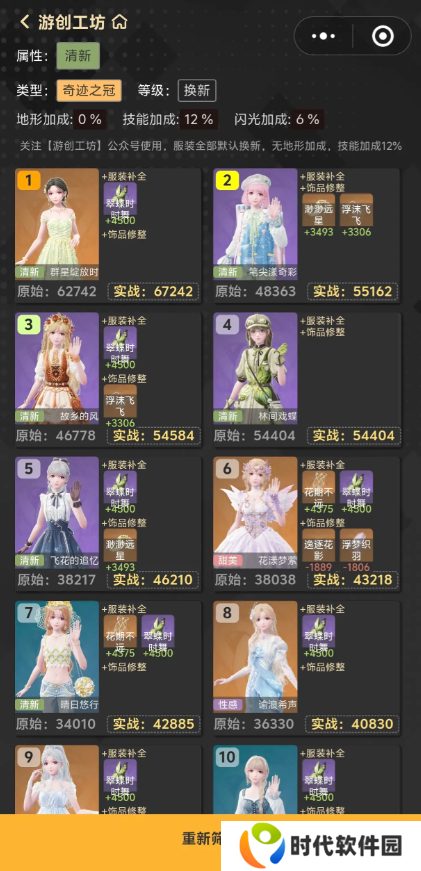Choose the 奇迹之冠 type chip
This screenshot has width=421, height=871.
(x=89, y=90)
